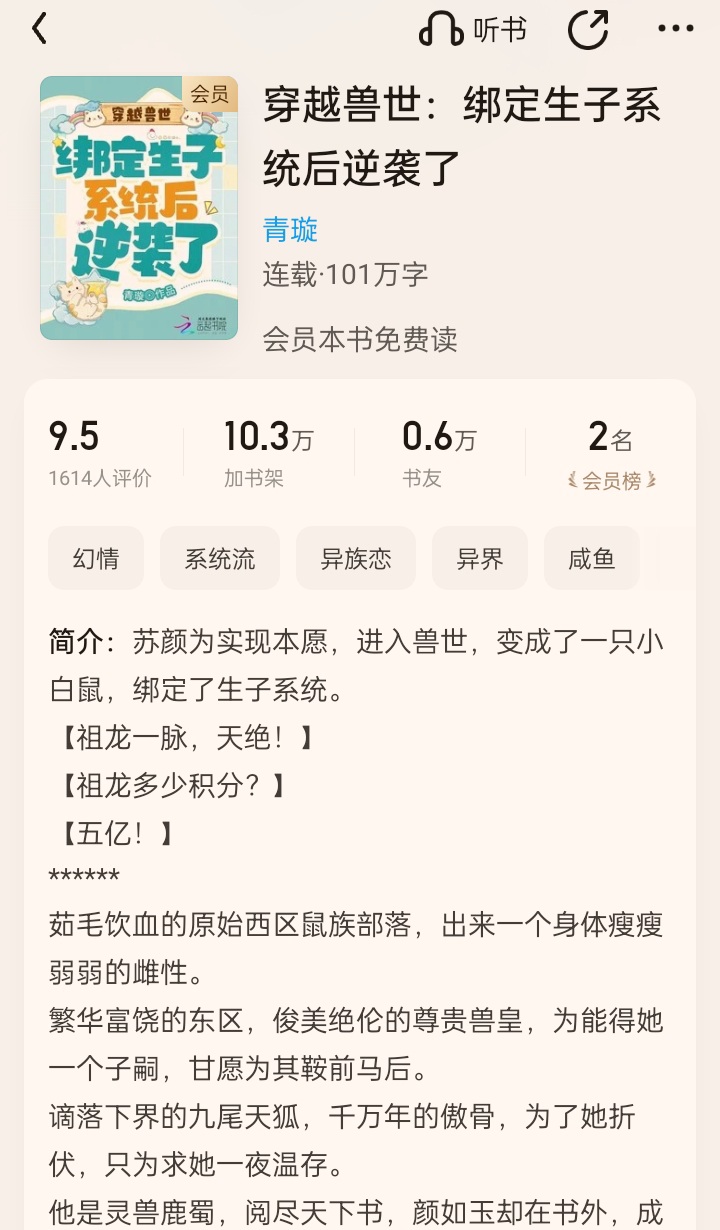Select the 咸鱼 tag
This screenshot has height=1230, width=720.
(x=592, y=558)
